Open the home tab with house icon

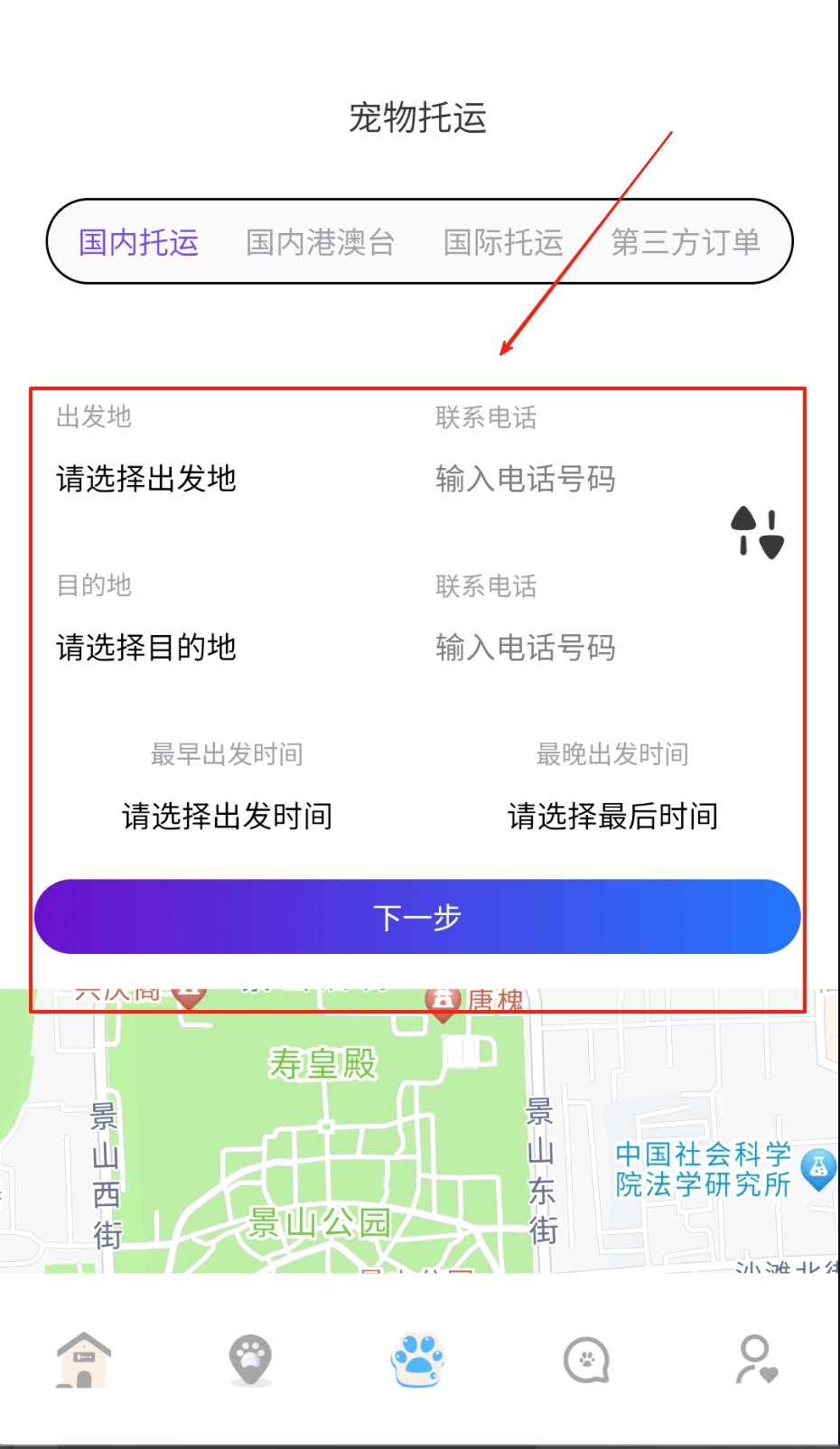(83, 1360)
